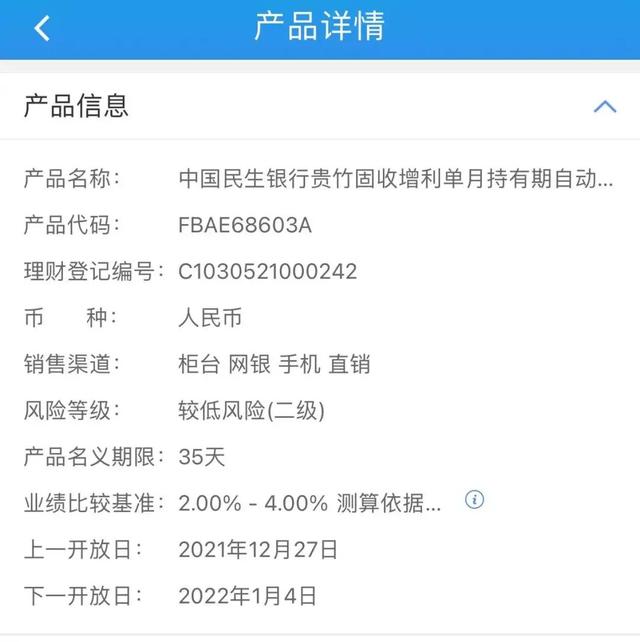Open info icon beside 业绩比较基准
The height and width of the screenshot is (642, 640).
point(475,499)
